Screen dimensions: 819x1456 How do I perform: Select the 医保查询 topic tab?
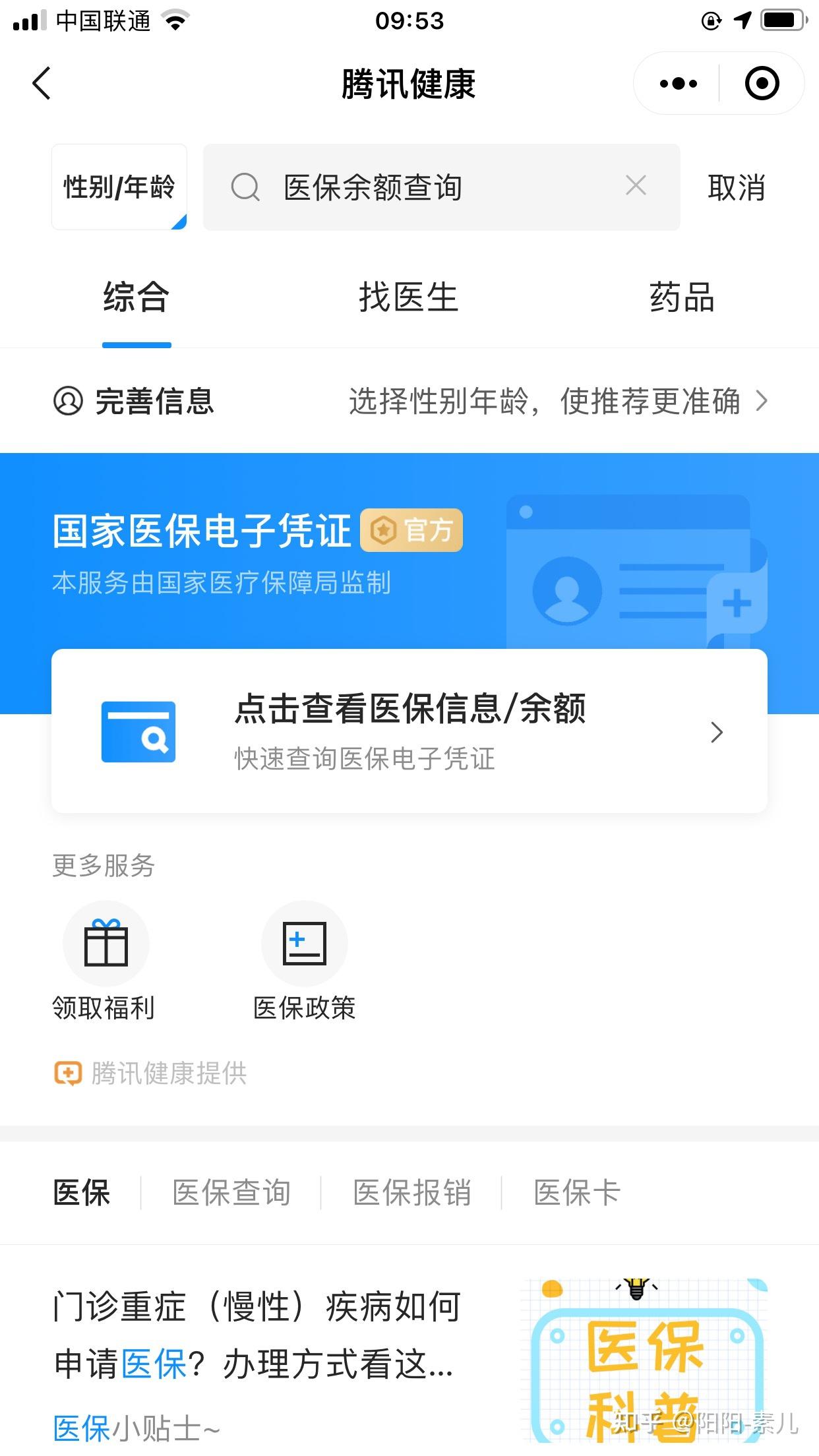coord(231,1193)
